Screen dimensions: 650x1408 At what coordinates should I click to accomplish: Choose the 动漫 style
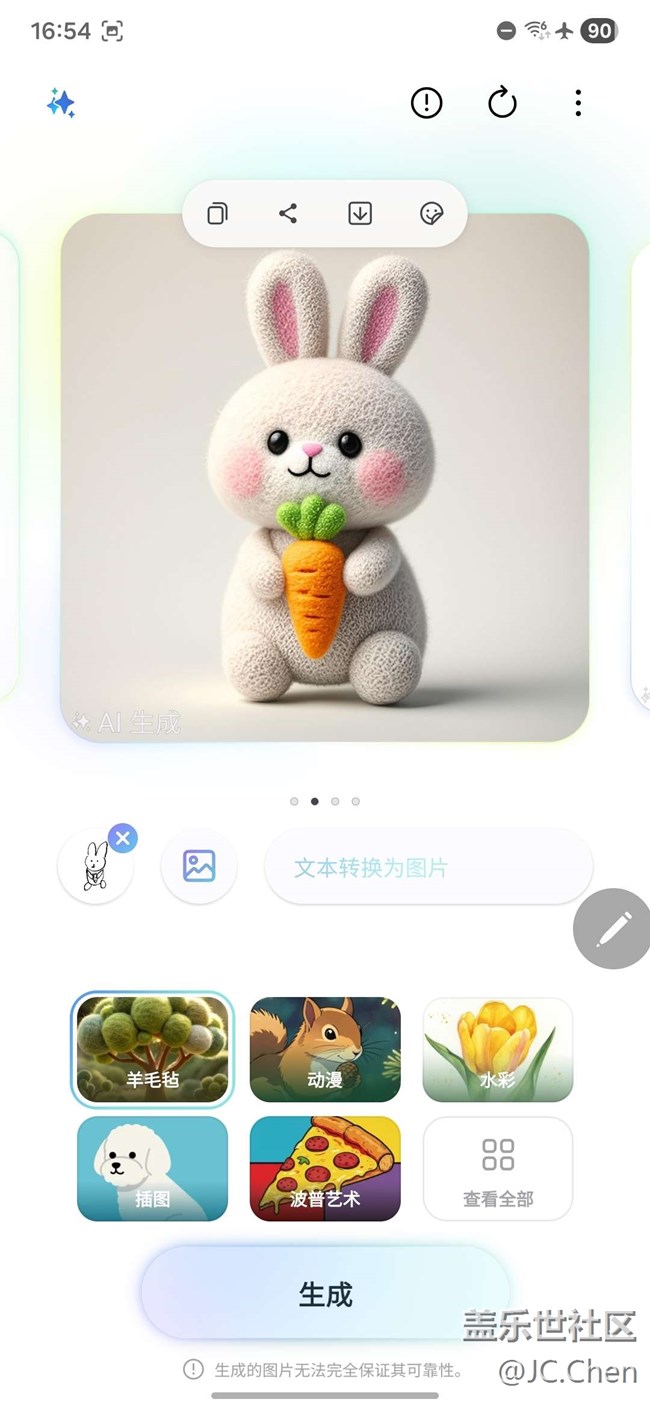(x=325, y=1049)
